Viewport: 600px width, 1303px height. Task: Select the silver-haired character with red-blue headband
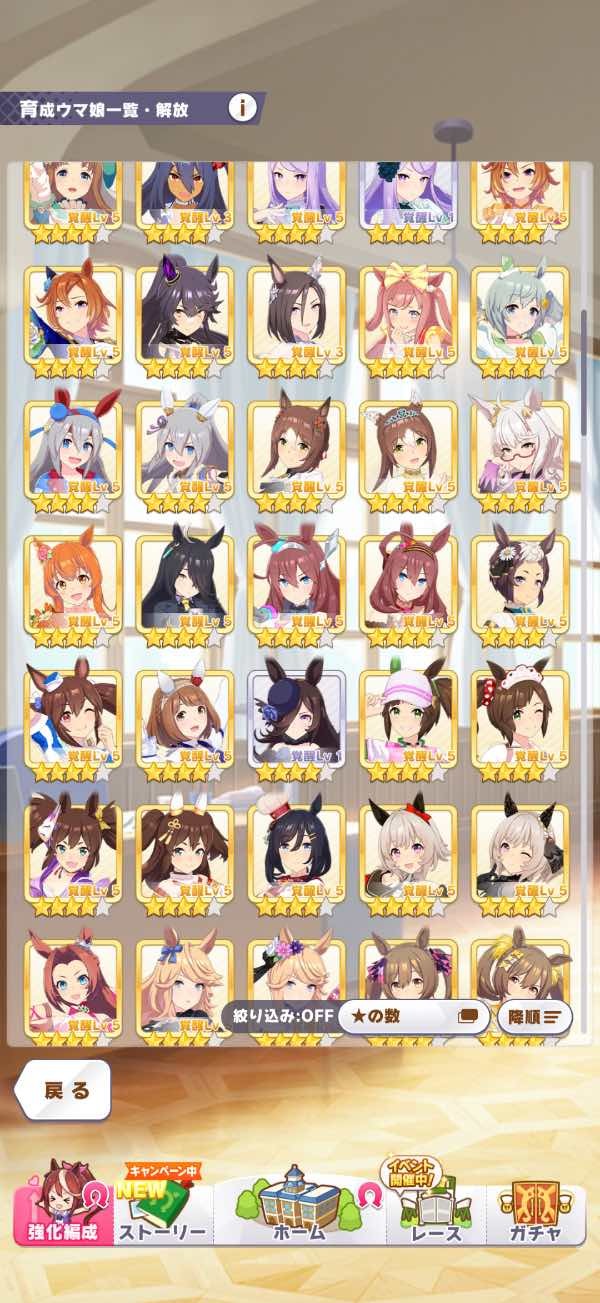(x=73, y=449)
